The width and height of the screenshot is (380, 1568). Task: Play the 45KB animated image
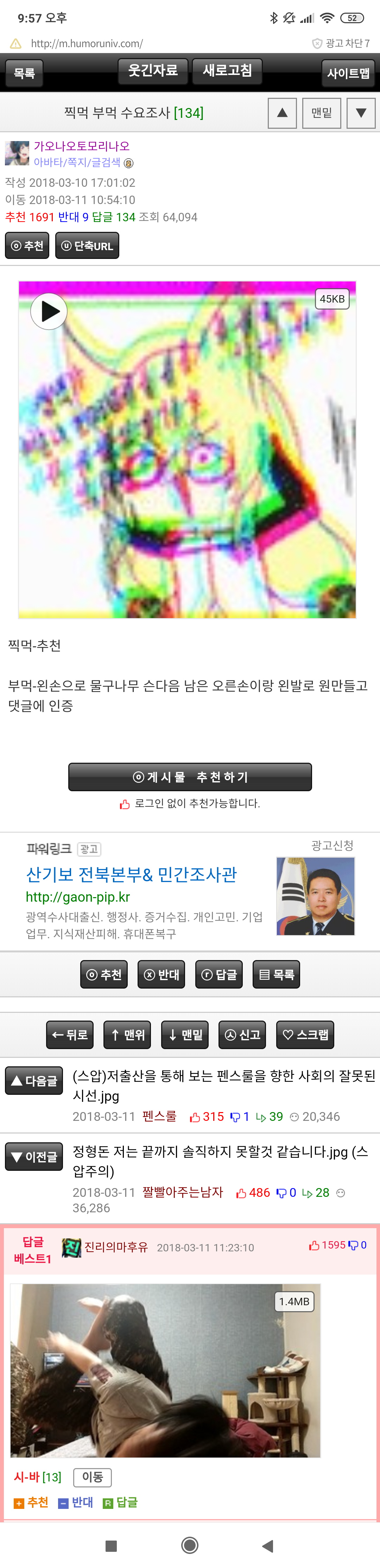click(x=49, y=311)
